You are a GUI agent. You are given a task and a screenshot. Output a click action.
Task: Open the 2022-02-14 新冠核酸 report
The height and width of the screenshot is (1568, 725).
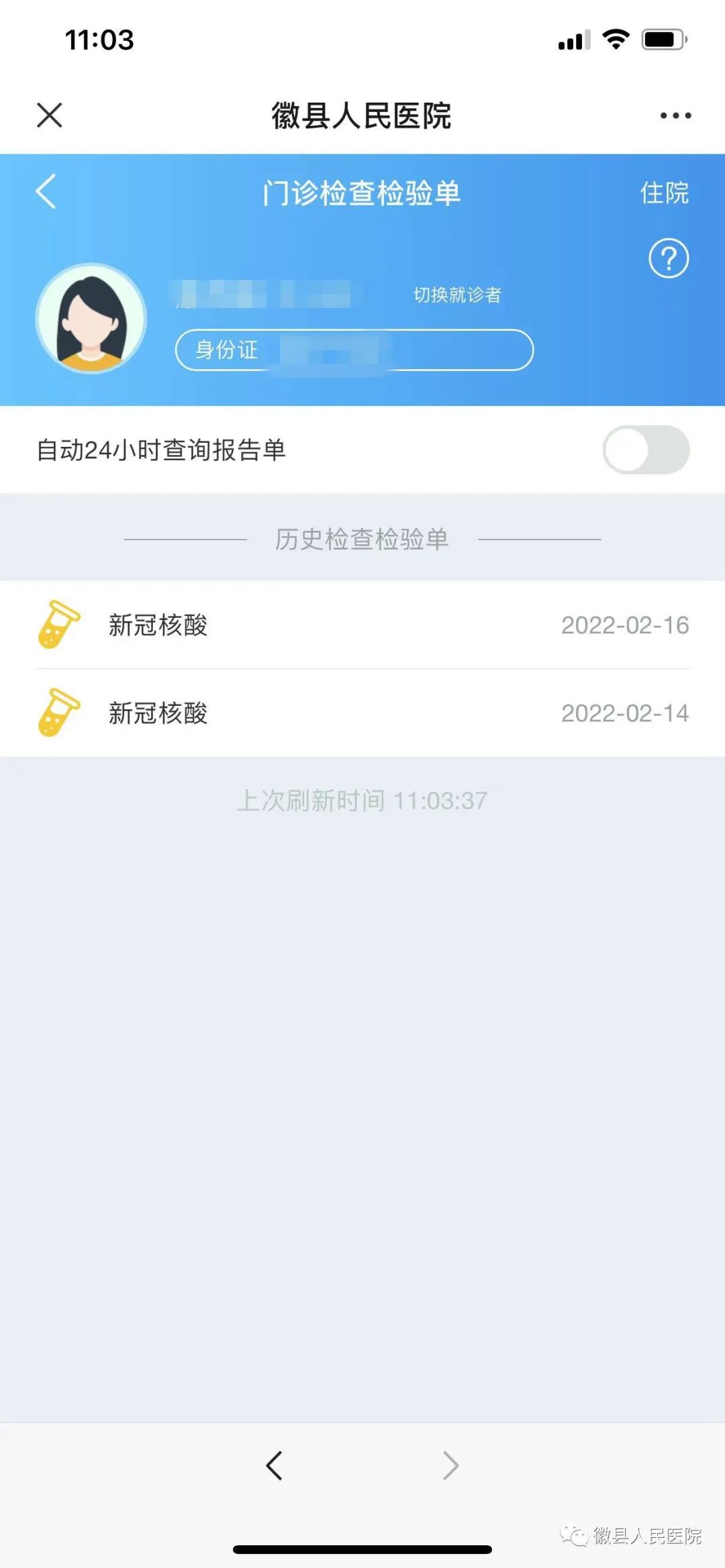(362, 714)
